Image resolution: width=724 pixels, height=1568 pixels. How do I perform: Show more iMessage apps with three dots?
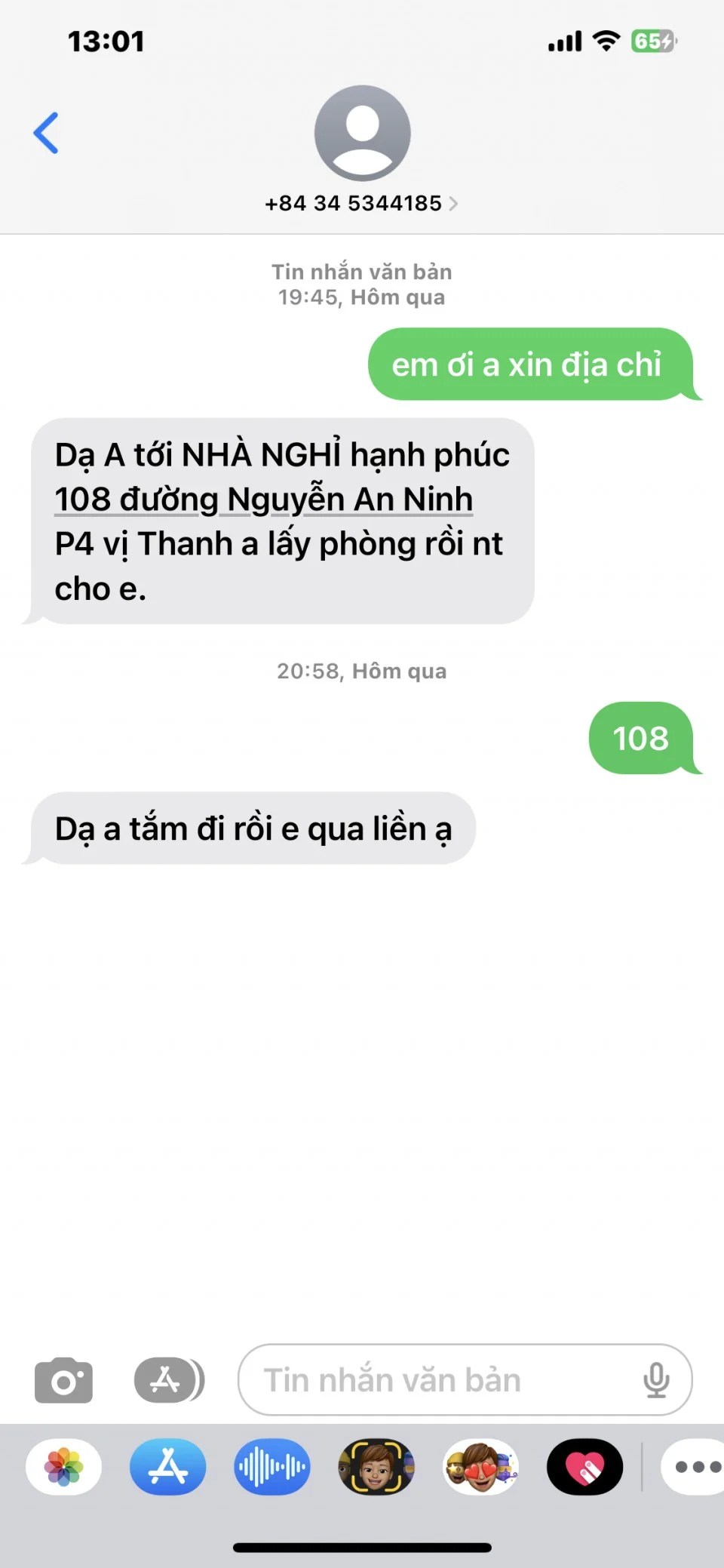[695, 1467]
